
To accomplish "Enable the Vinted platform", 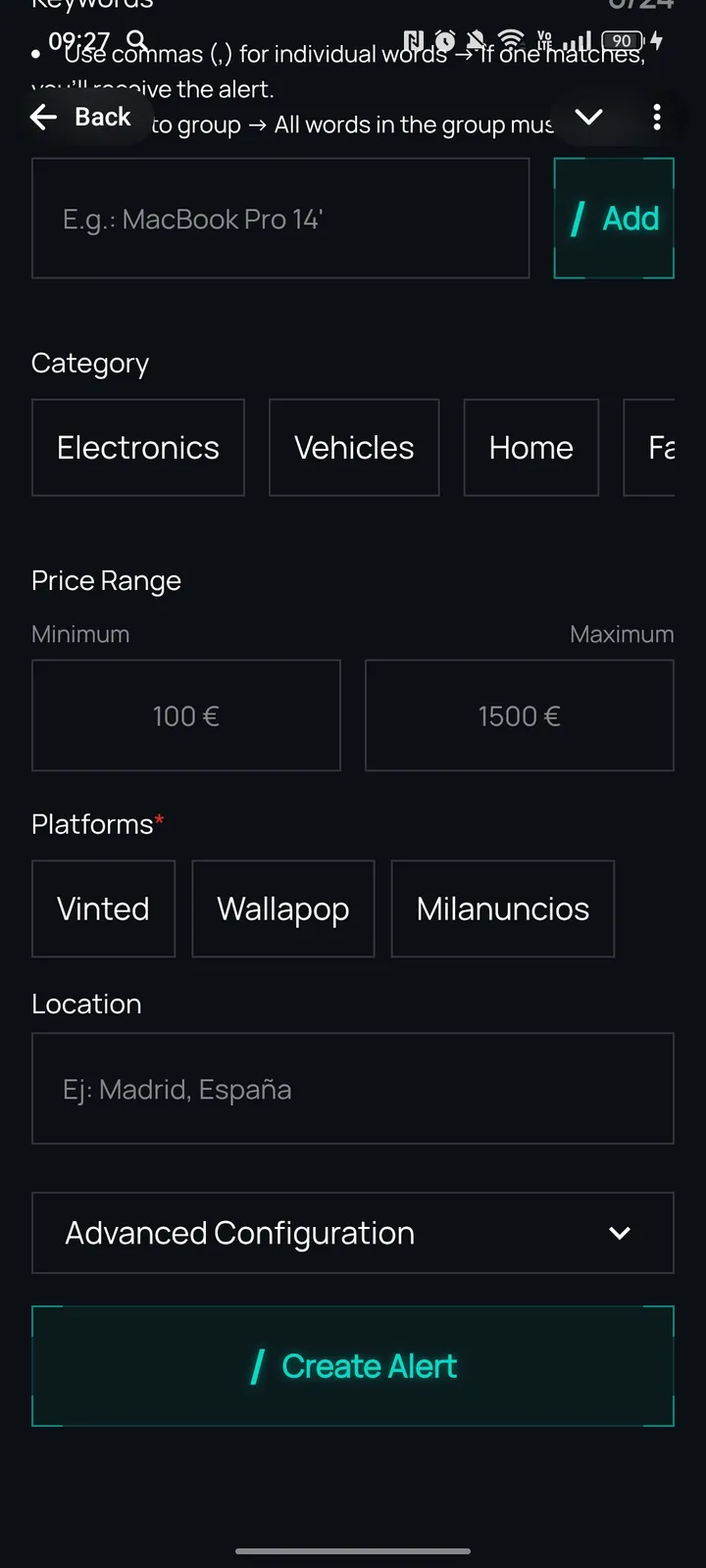I will 103,908.
